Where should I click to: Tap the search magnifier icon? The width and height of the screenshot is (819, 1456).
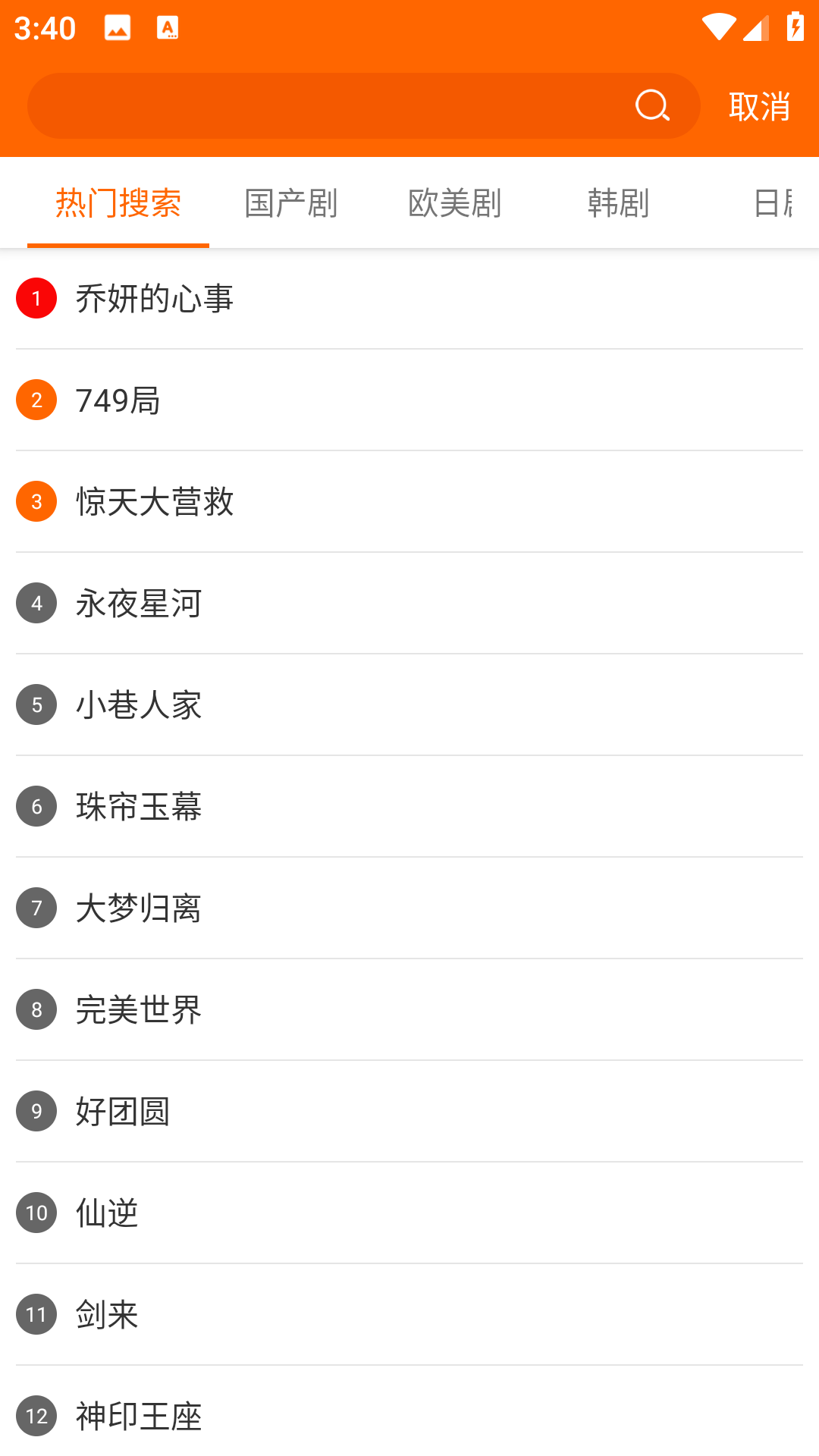[x=652, y=105]
